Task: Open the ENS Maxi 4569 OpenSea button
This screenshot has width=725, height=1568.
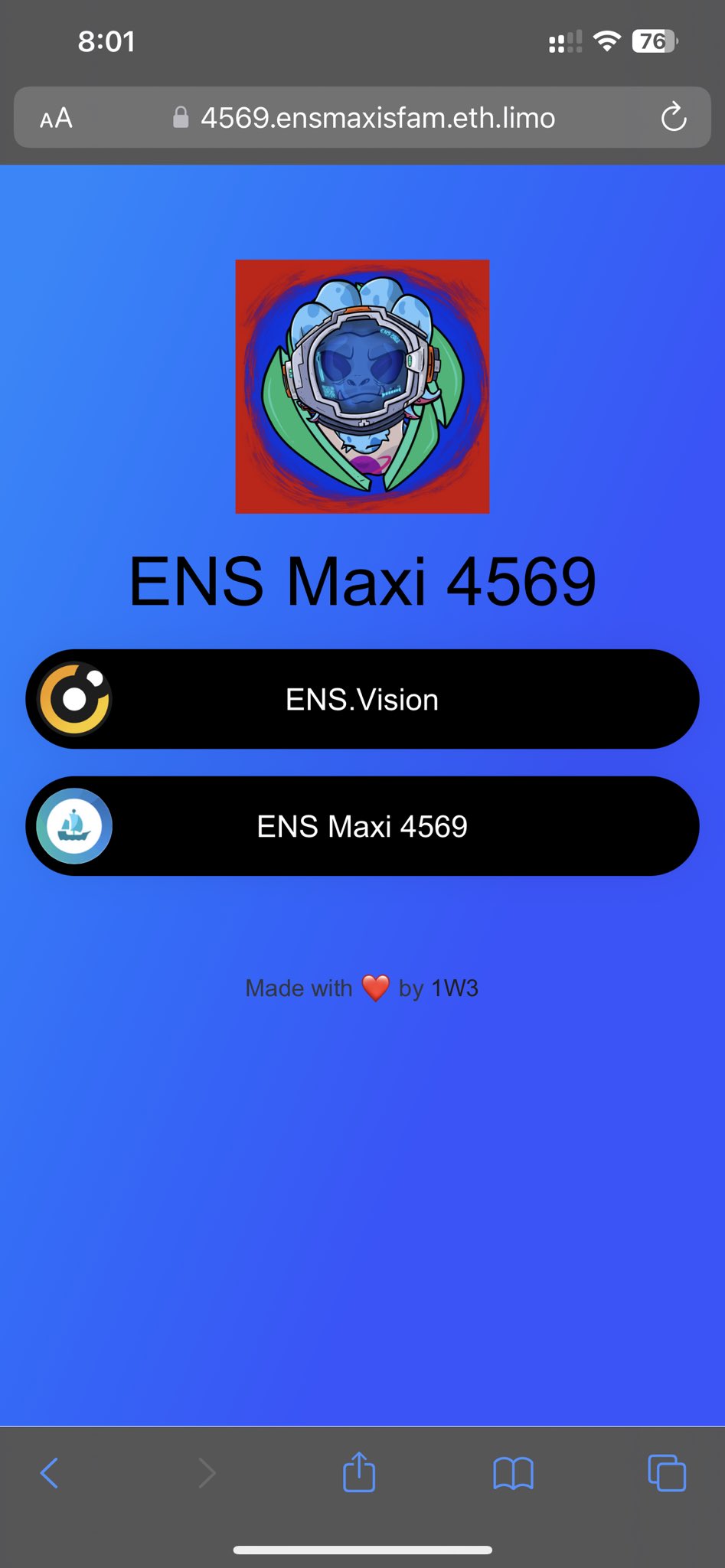Action: pyautogui.click(x=362, y=826)
